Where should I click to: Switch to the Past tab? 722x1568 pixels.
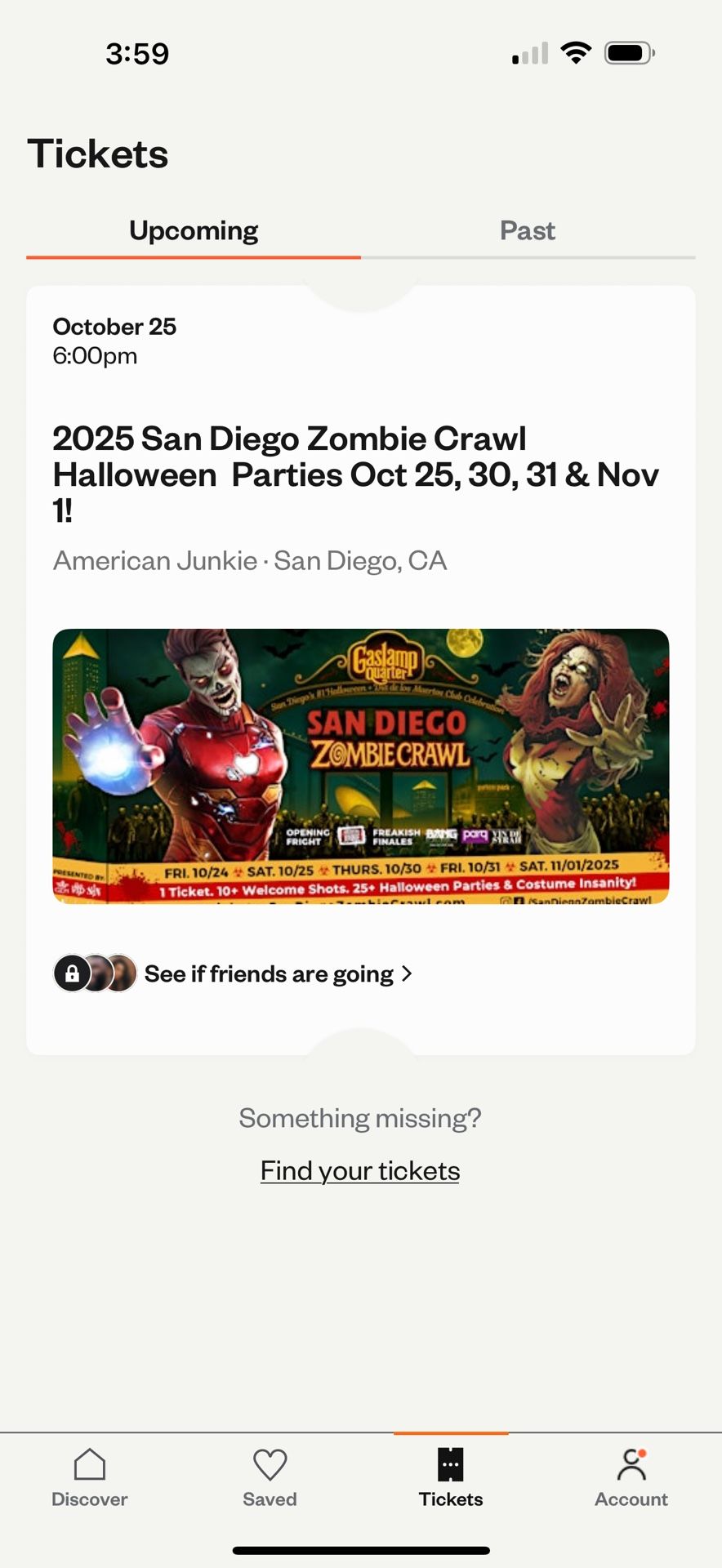528,231
